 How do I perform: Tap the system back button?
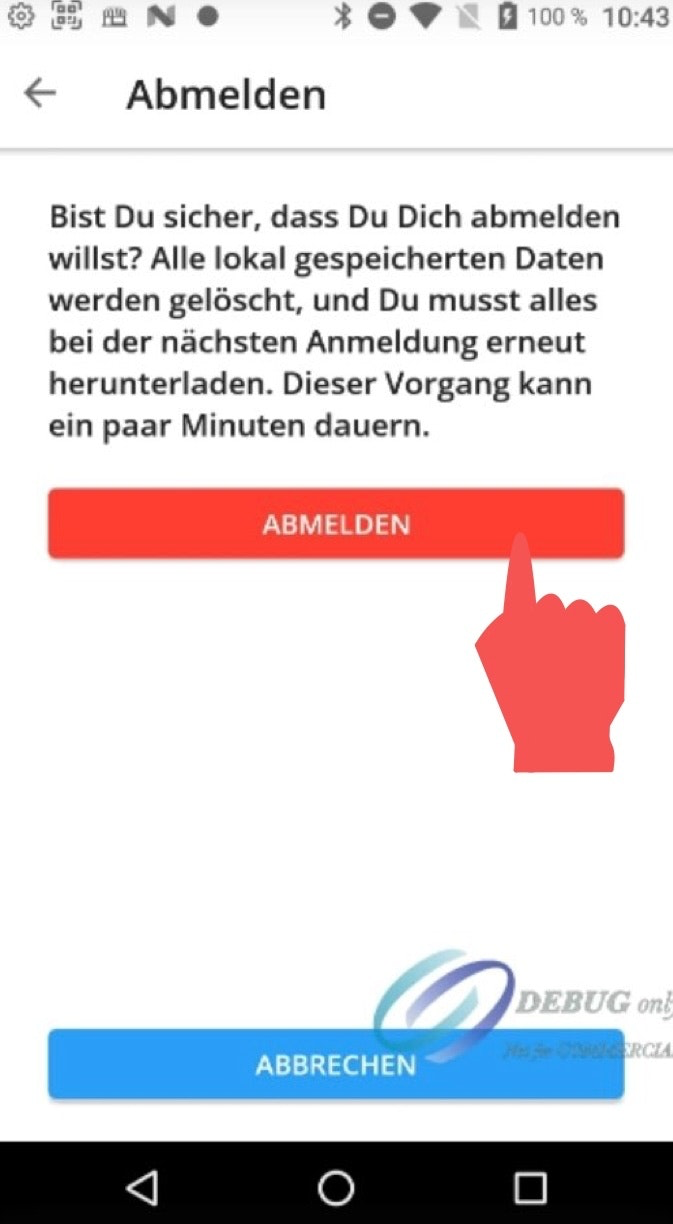(142, 1187)
